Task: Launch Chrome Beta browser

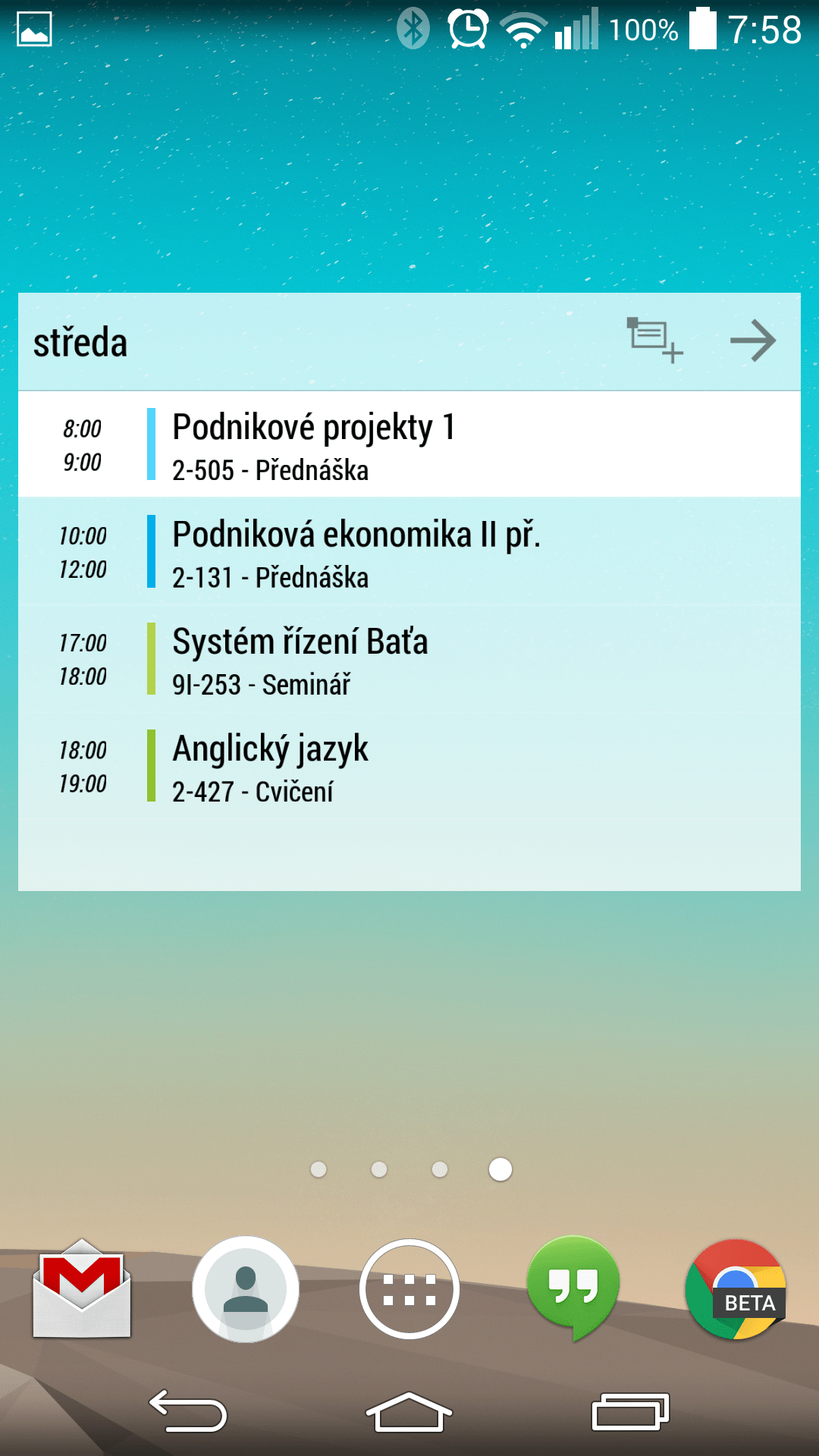Action: pos(736,1289)
